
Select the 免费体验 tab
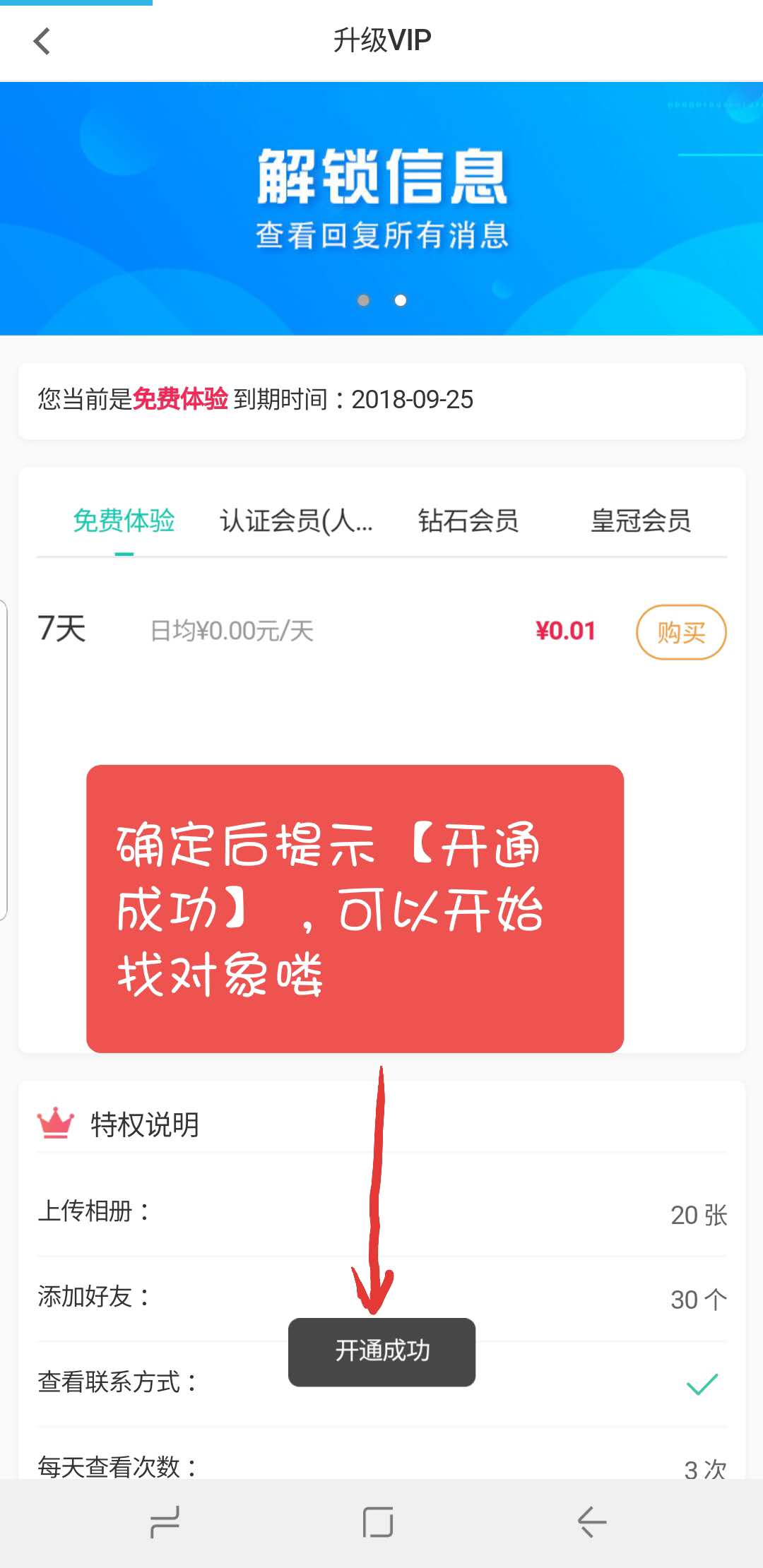(124, 521)
